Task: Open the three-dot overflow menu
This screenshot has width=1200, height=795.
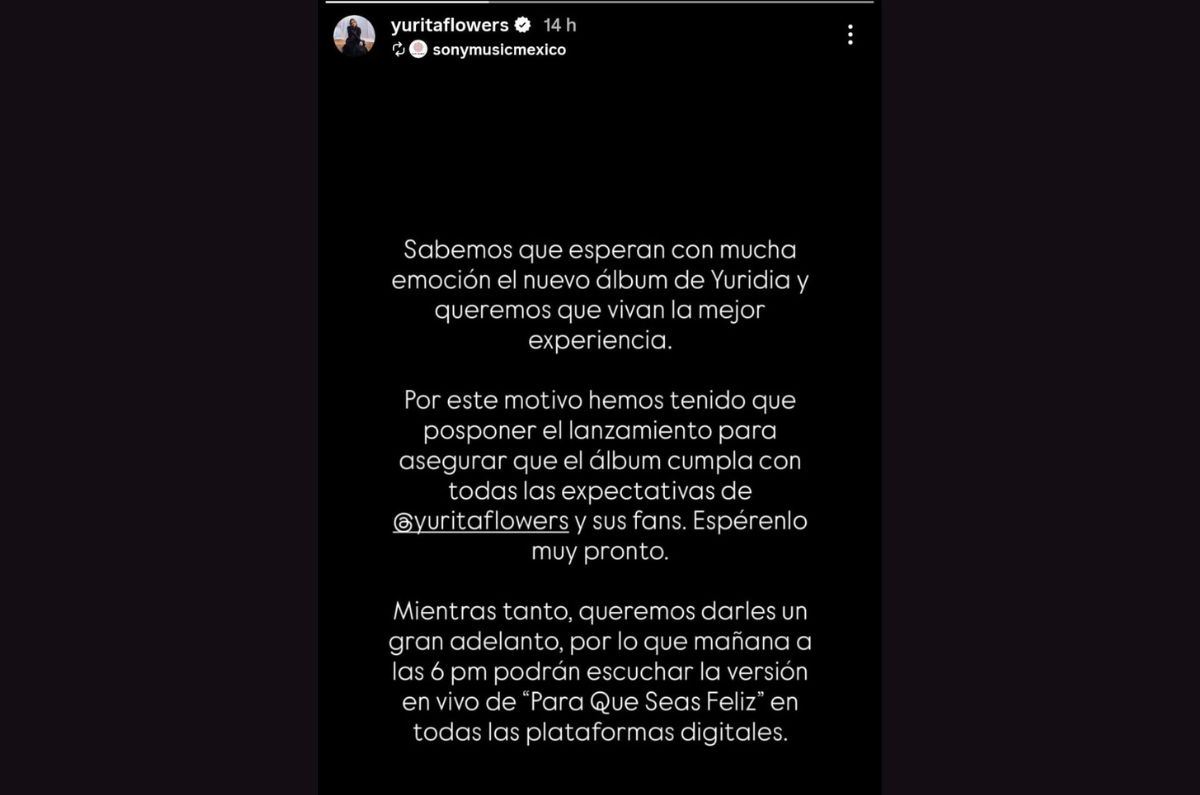Action: pyautogui.click(x=850, y=35)
